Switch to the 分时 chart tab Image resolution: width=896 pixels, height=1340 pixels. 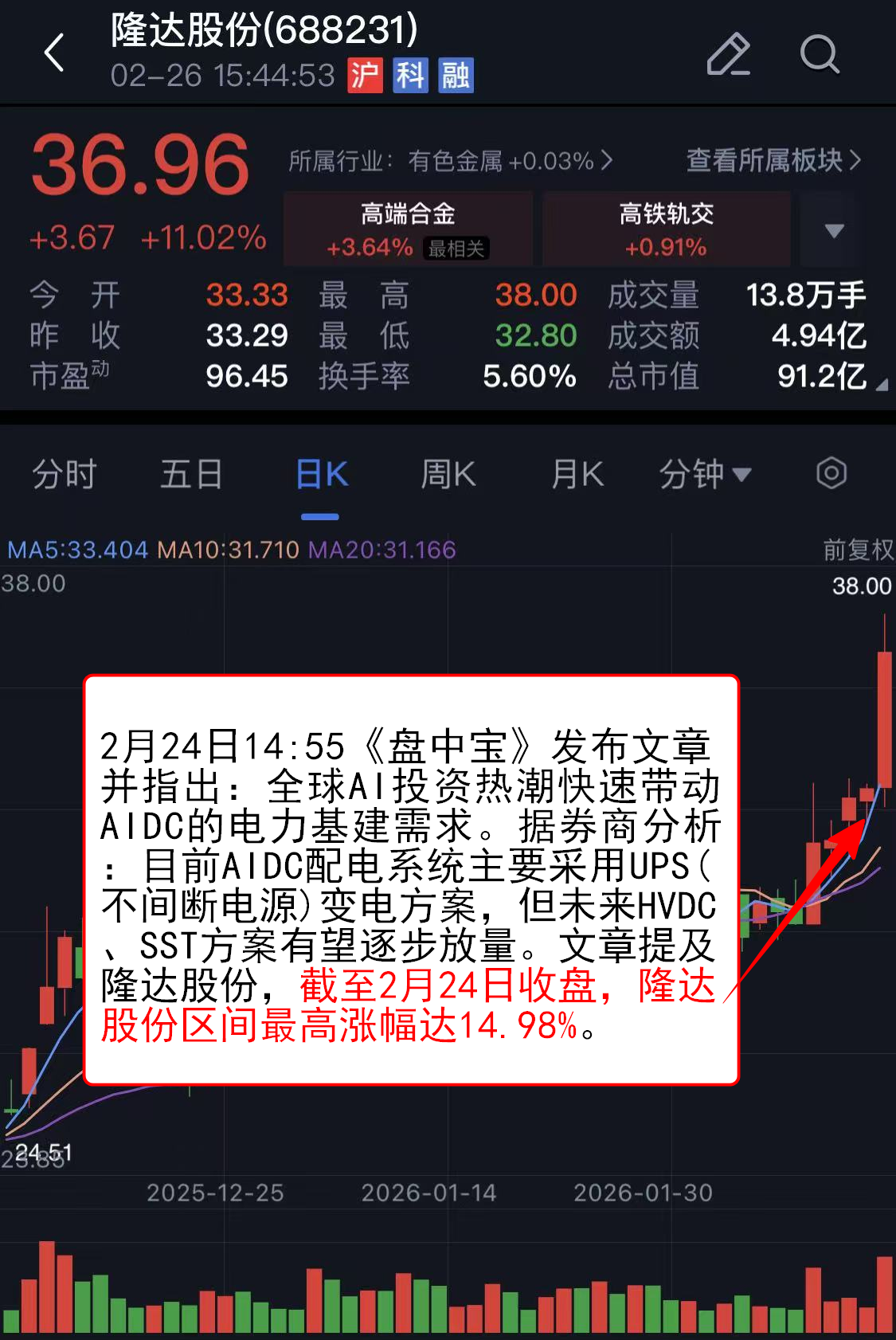(64, 475)
